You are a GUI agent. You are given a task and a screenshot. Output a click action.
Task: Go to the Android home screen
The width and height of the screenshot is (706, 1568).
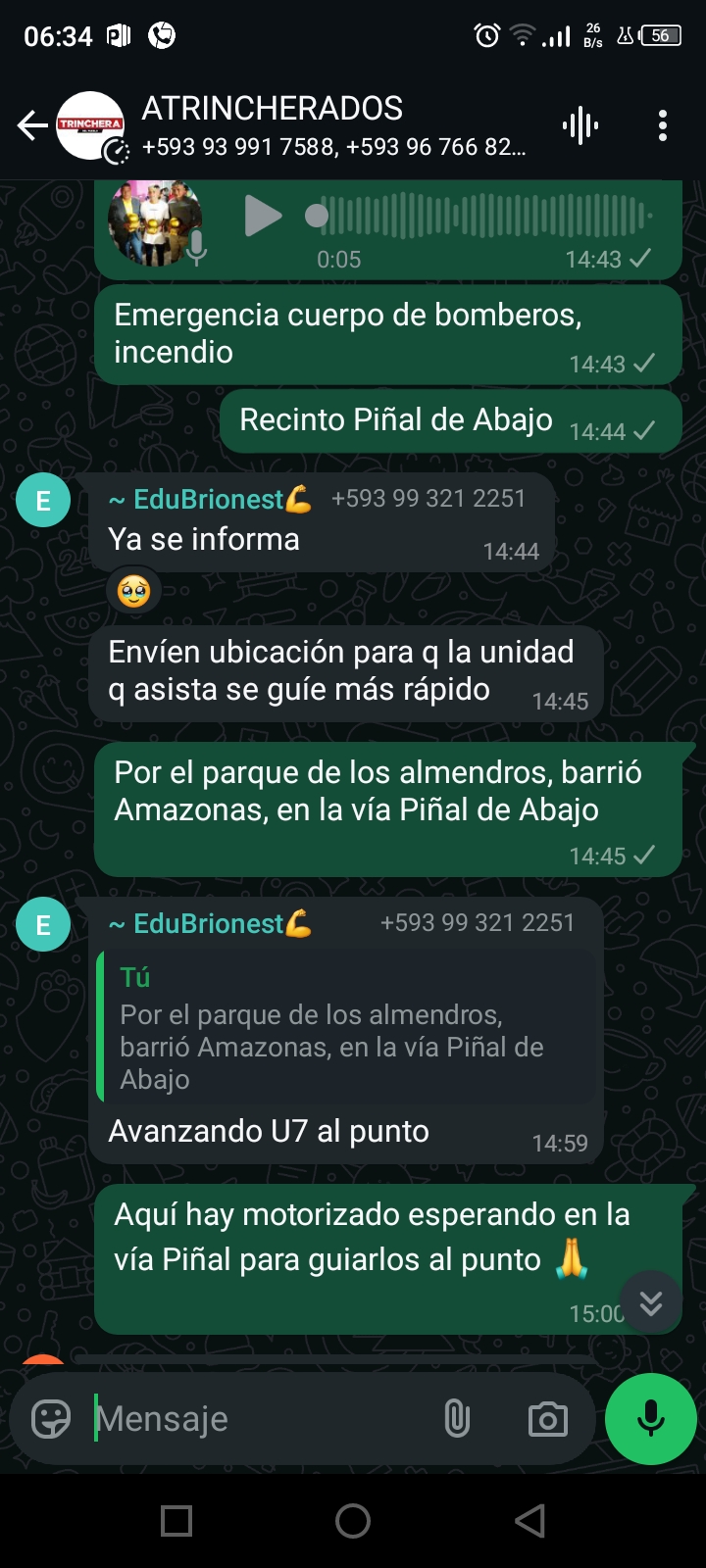pos(353,1521)
